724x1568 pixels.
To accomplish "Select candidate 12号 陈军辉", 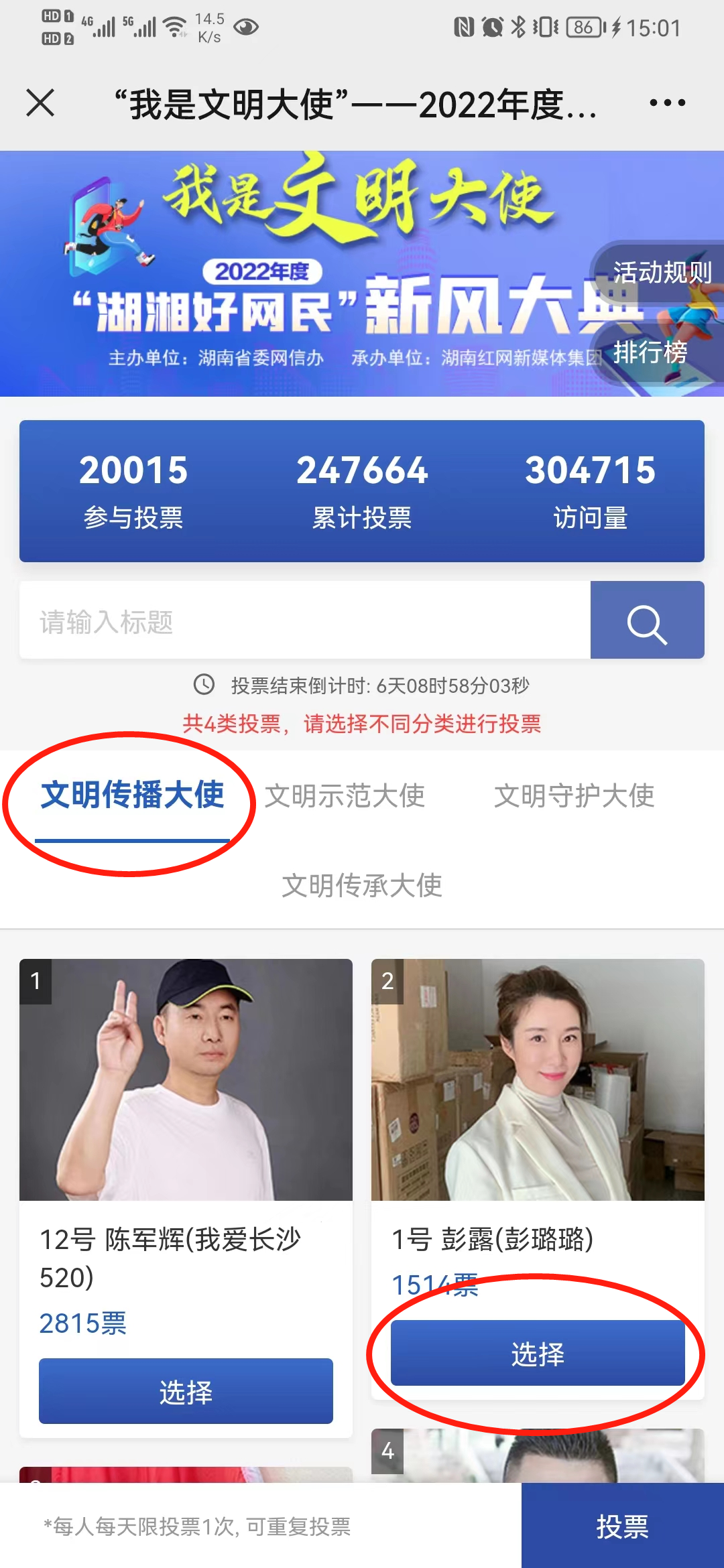I will click(x=186, y=1392).
